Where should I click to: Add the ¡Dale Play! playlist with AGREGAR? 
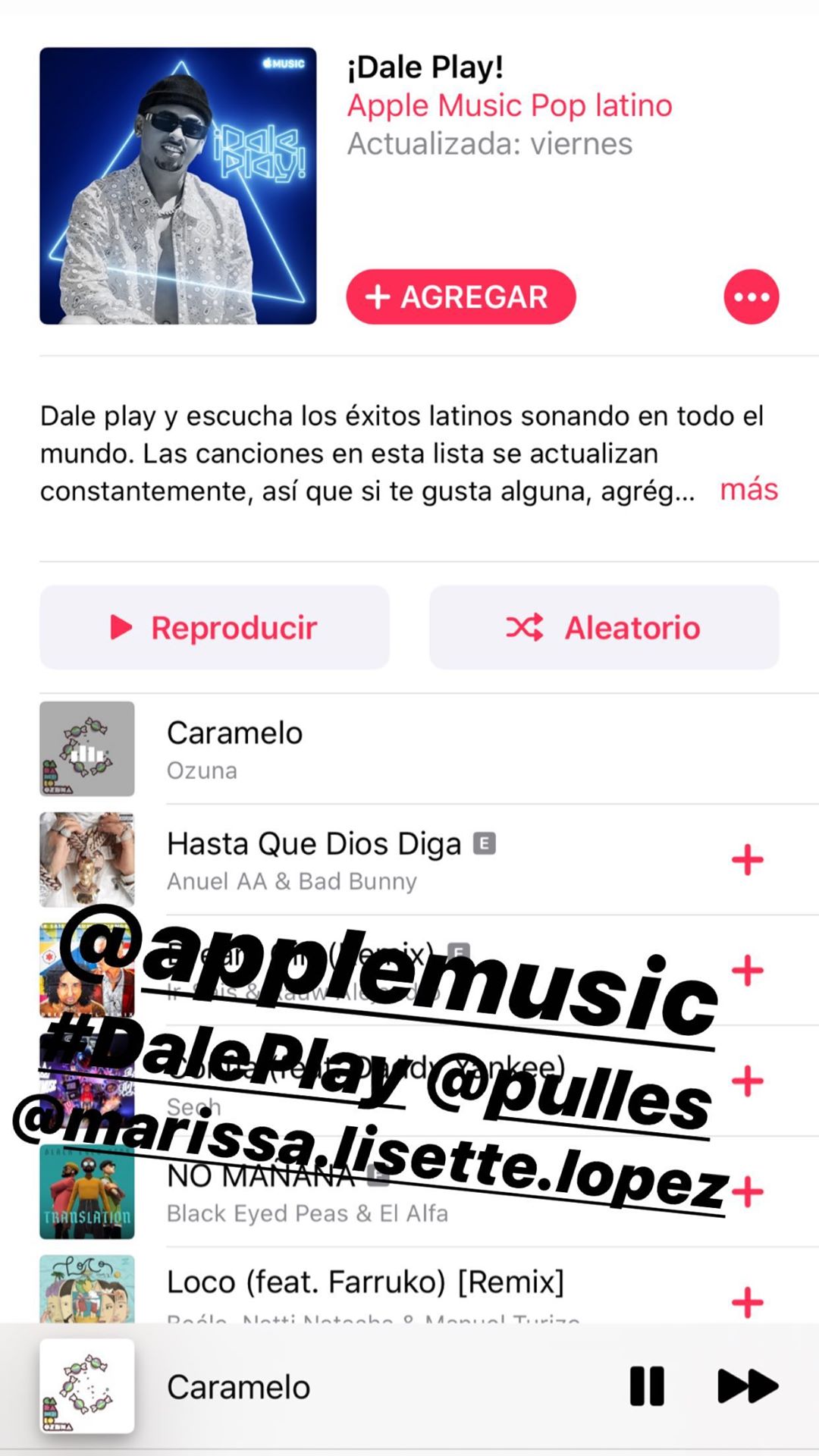[460, 297]
